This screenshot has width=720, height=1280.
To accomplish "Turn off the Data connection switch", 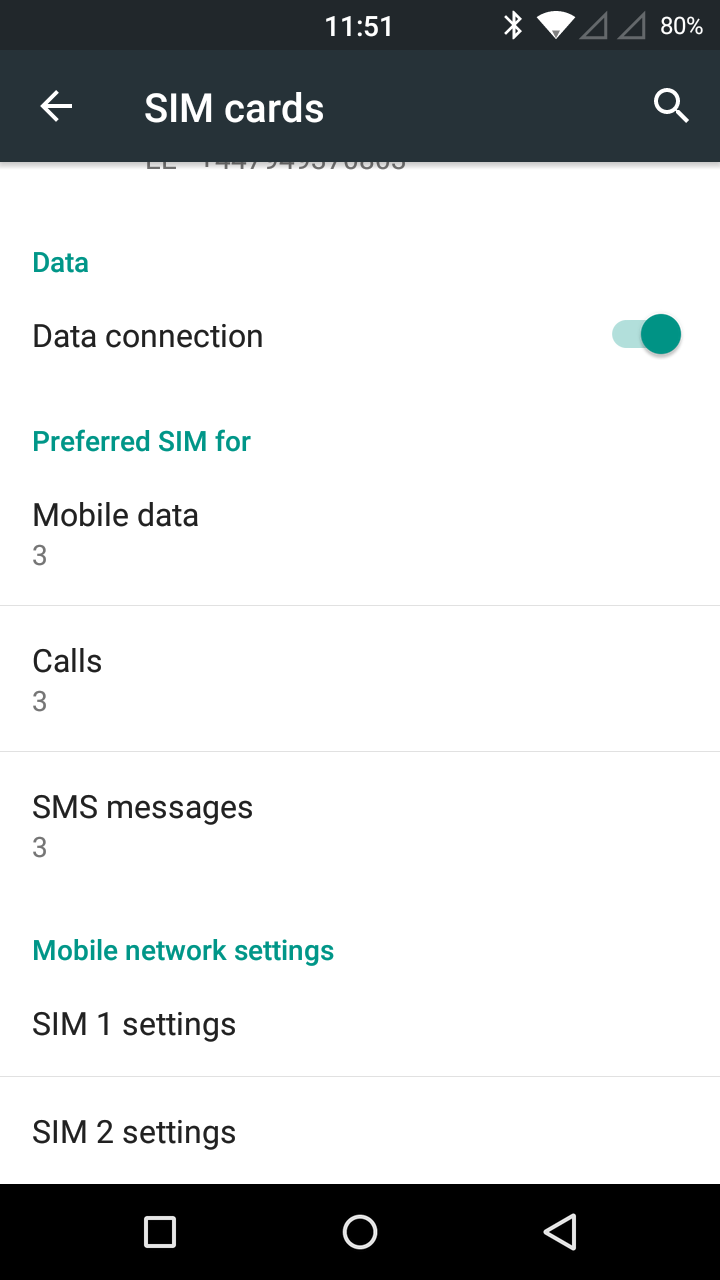I will [647, 335].
